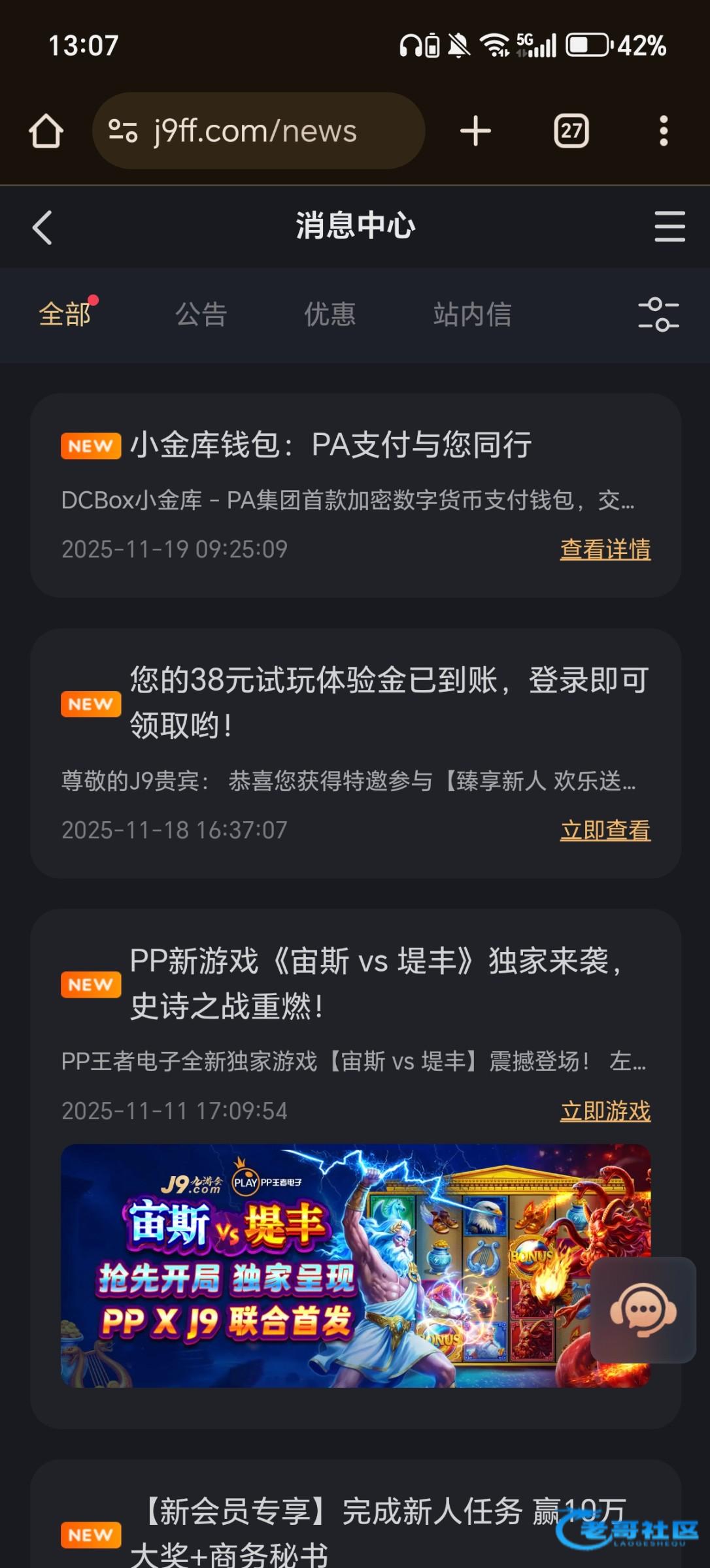Image resolution: width=710 pixels, height=1568 pixels.
Task: Tap 立即游戏 for the 宙斯 vs 堤丰 message
Action: point(605,1111)
